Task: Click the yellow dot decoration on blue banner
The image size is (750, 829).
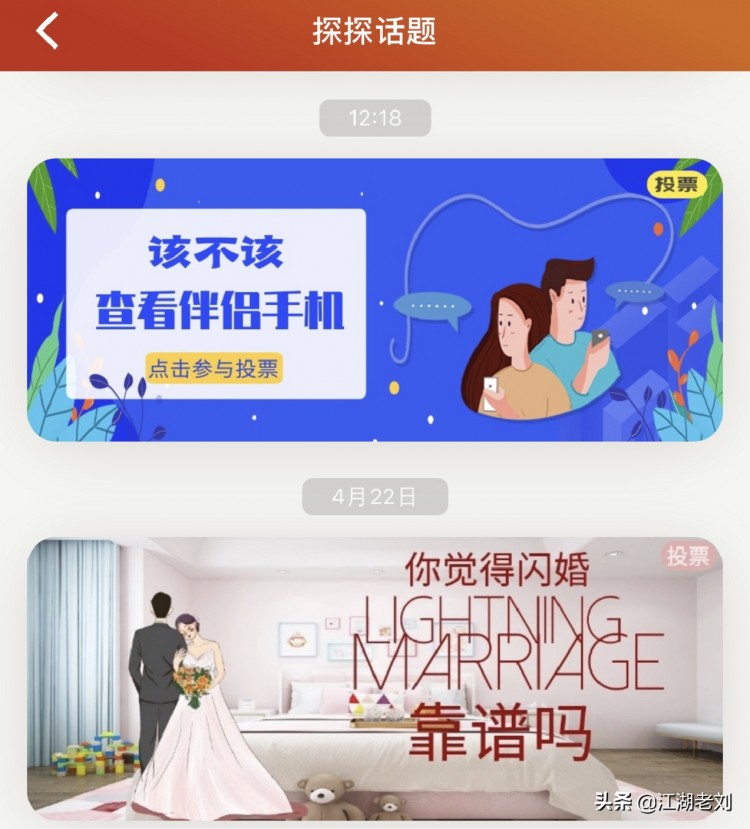Action: coord(161,185)
